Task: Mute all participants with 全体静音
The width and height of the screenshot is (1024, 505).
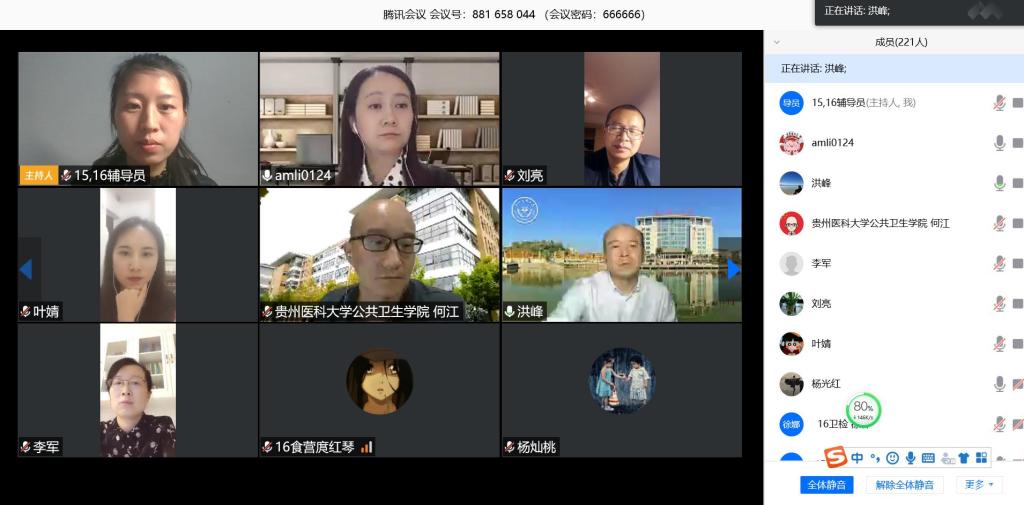Action: [826, 485]
